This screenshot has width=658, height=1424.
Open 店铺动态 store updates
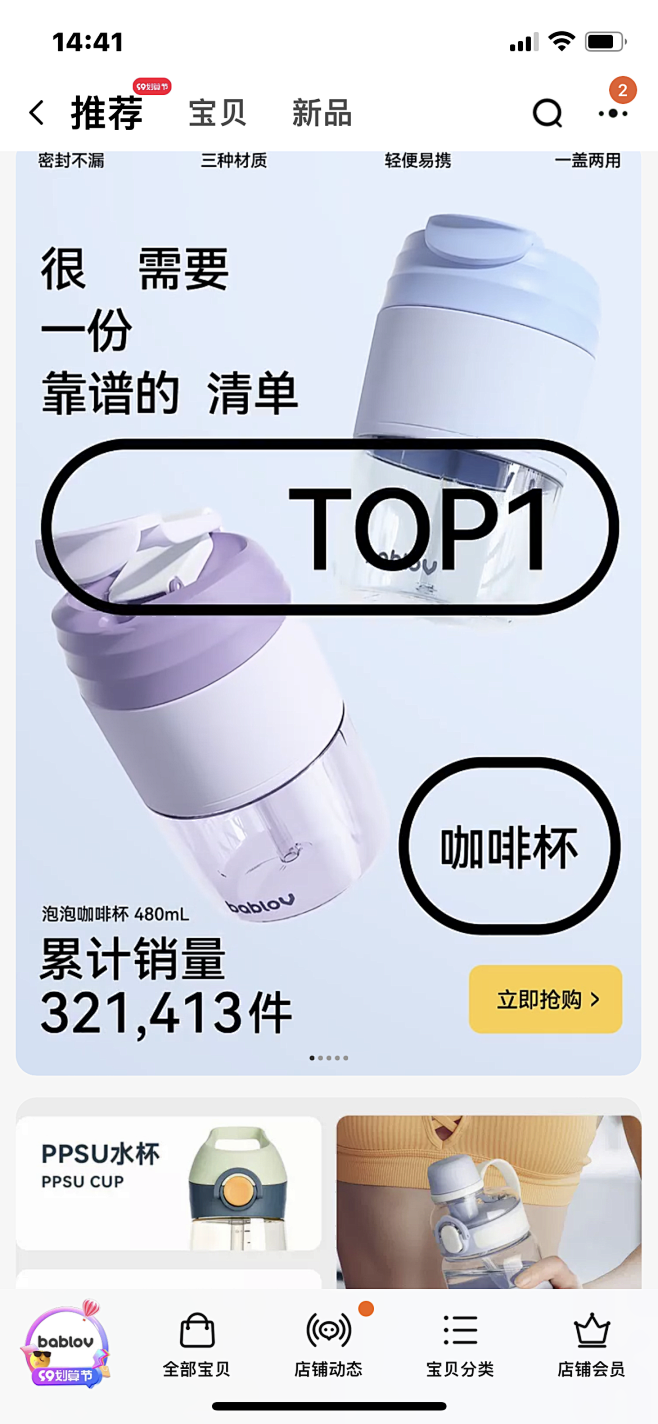click(x=328, y=1346)
